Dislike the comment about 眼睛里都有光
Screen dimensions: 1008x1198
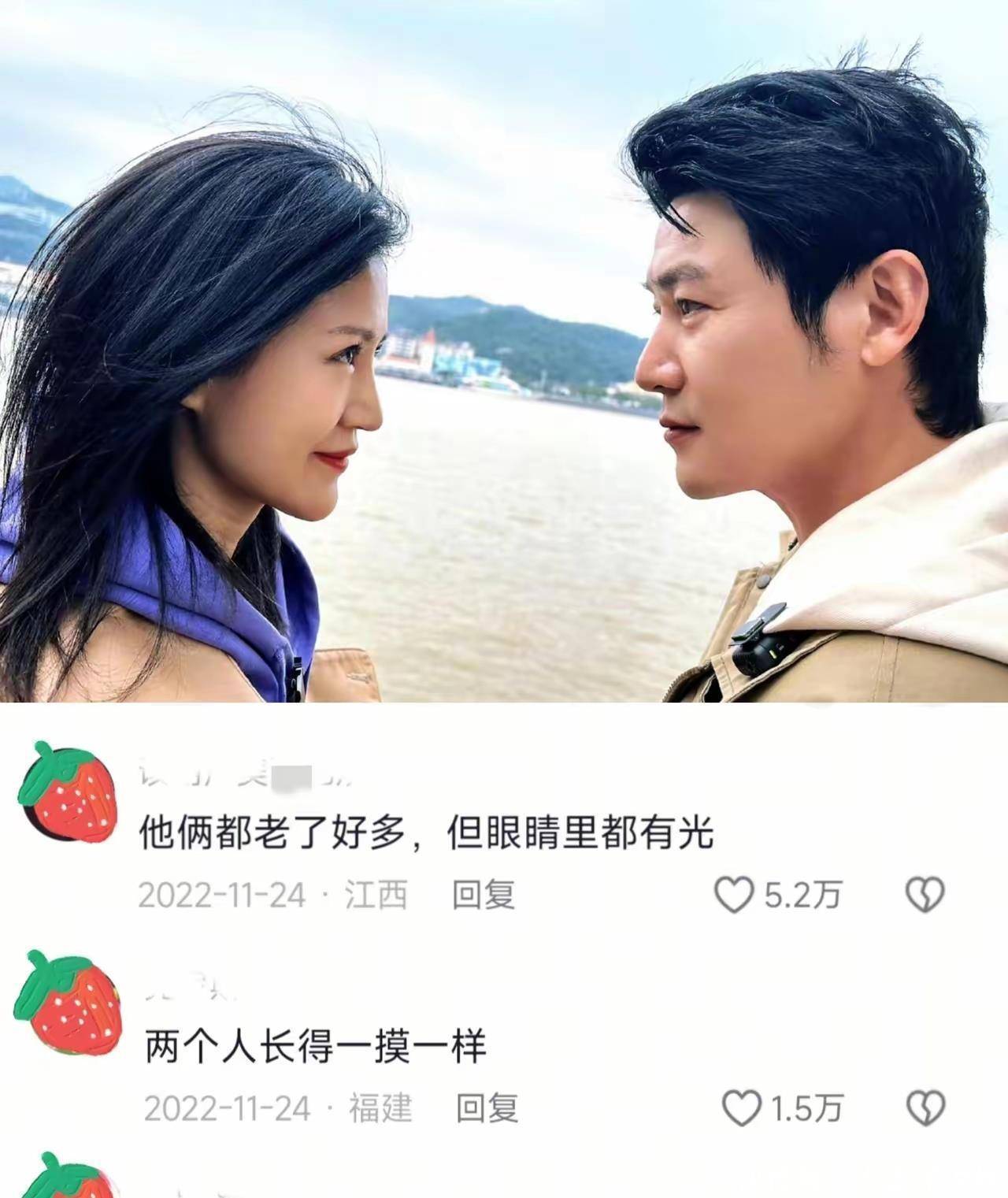[924, 895]
